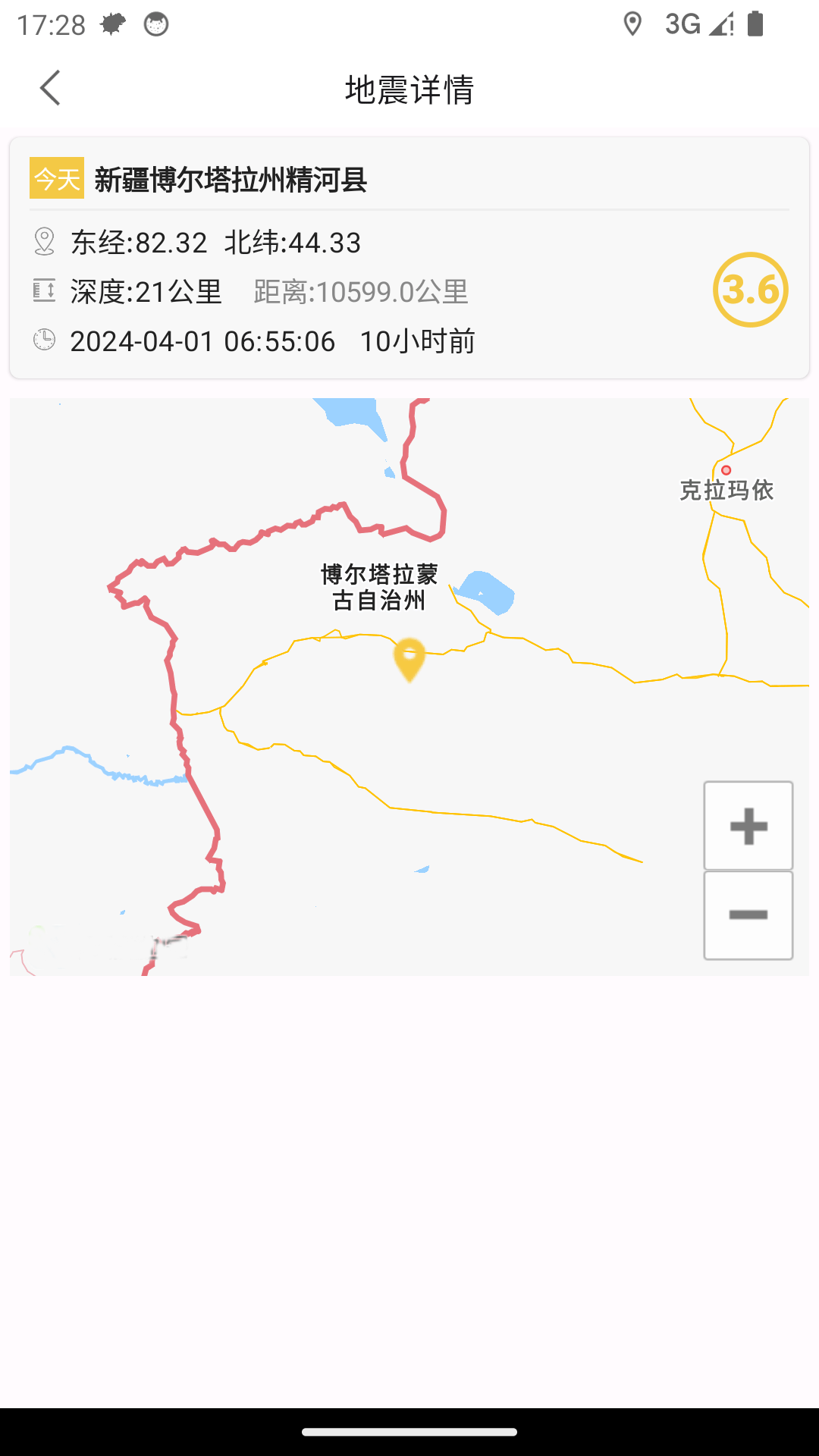Viewport: 819px width, 1456px height.
Task: Tap the battery icon in the status bar
Action: point(755,24)
